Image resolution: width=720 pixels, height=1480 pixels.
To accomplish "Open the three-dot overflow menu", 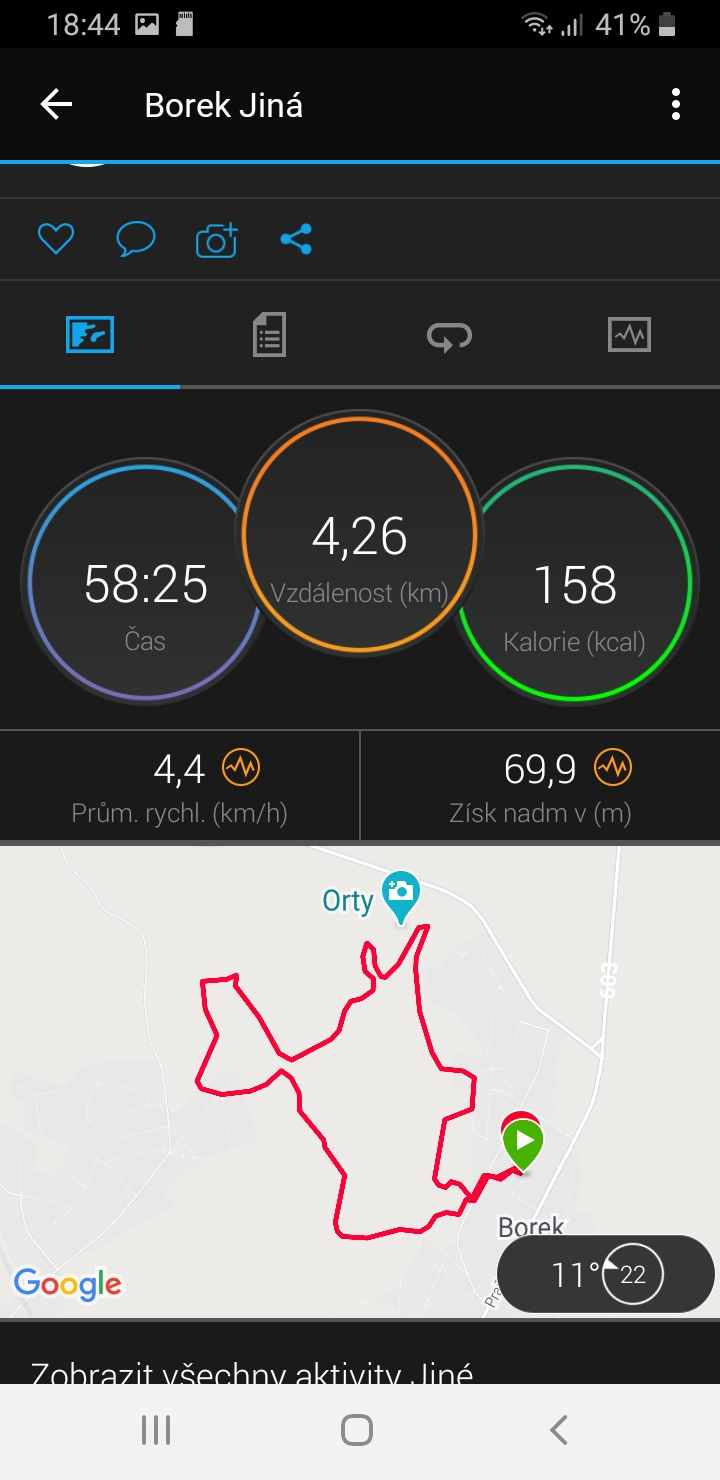I will click(x=676, y=104).
